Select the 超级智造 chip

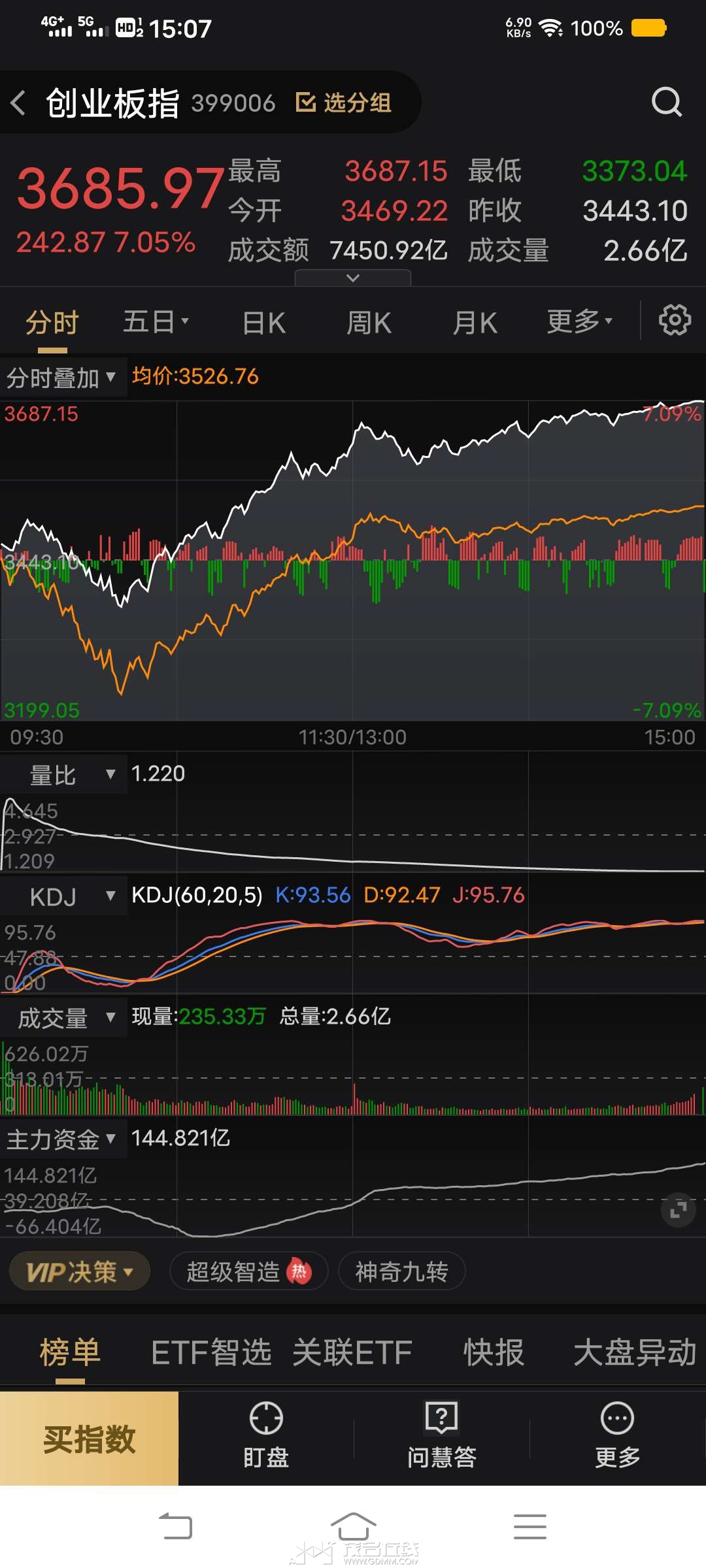coord(249,1271)
